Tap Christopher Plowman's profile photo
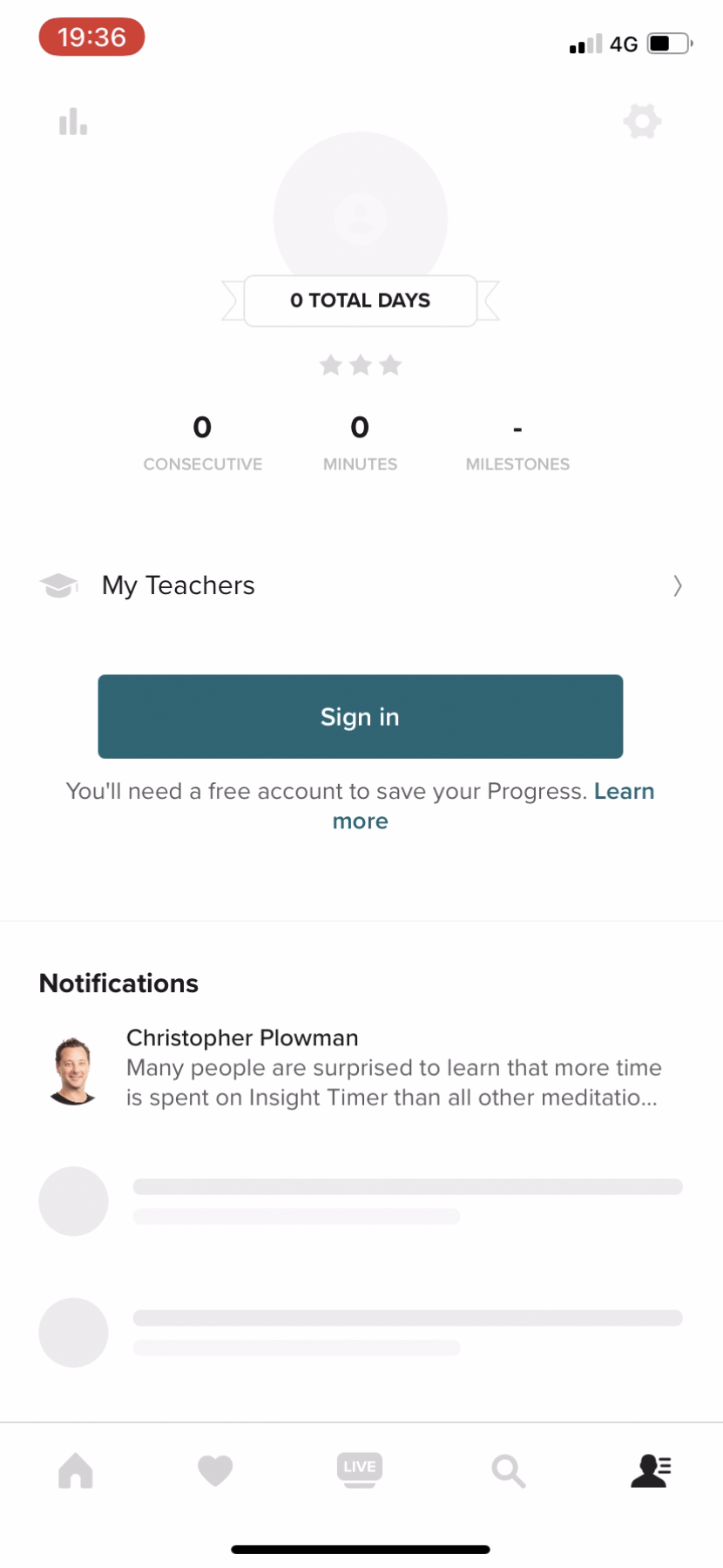The image size is (723, 1568). click(x=73, y=1070)
